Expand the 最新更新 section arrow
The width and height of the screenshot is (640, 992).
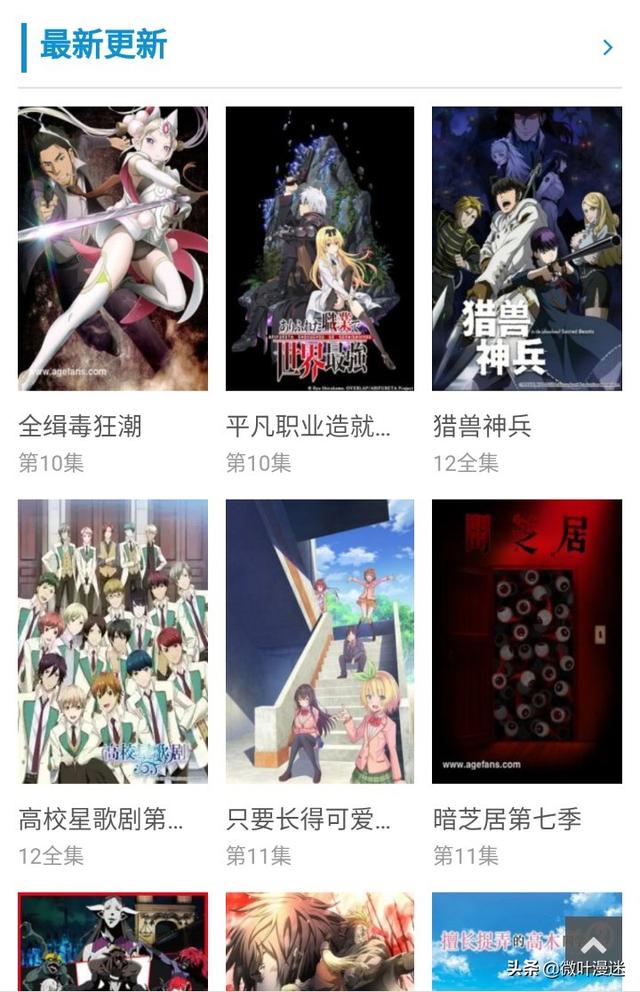click(607, 47)
